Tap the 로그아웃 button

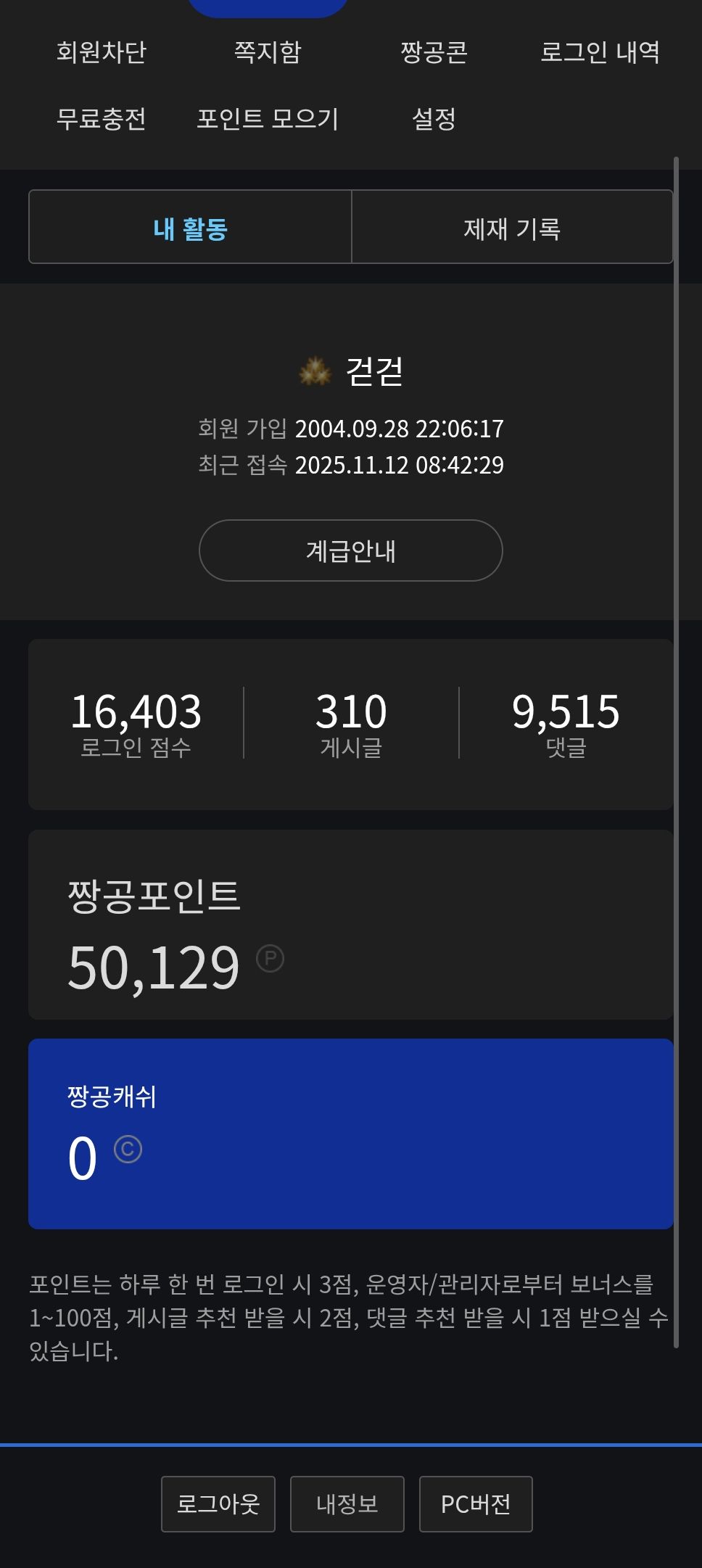(x=218, y=1504)
